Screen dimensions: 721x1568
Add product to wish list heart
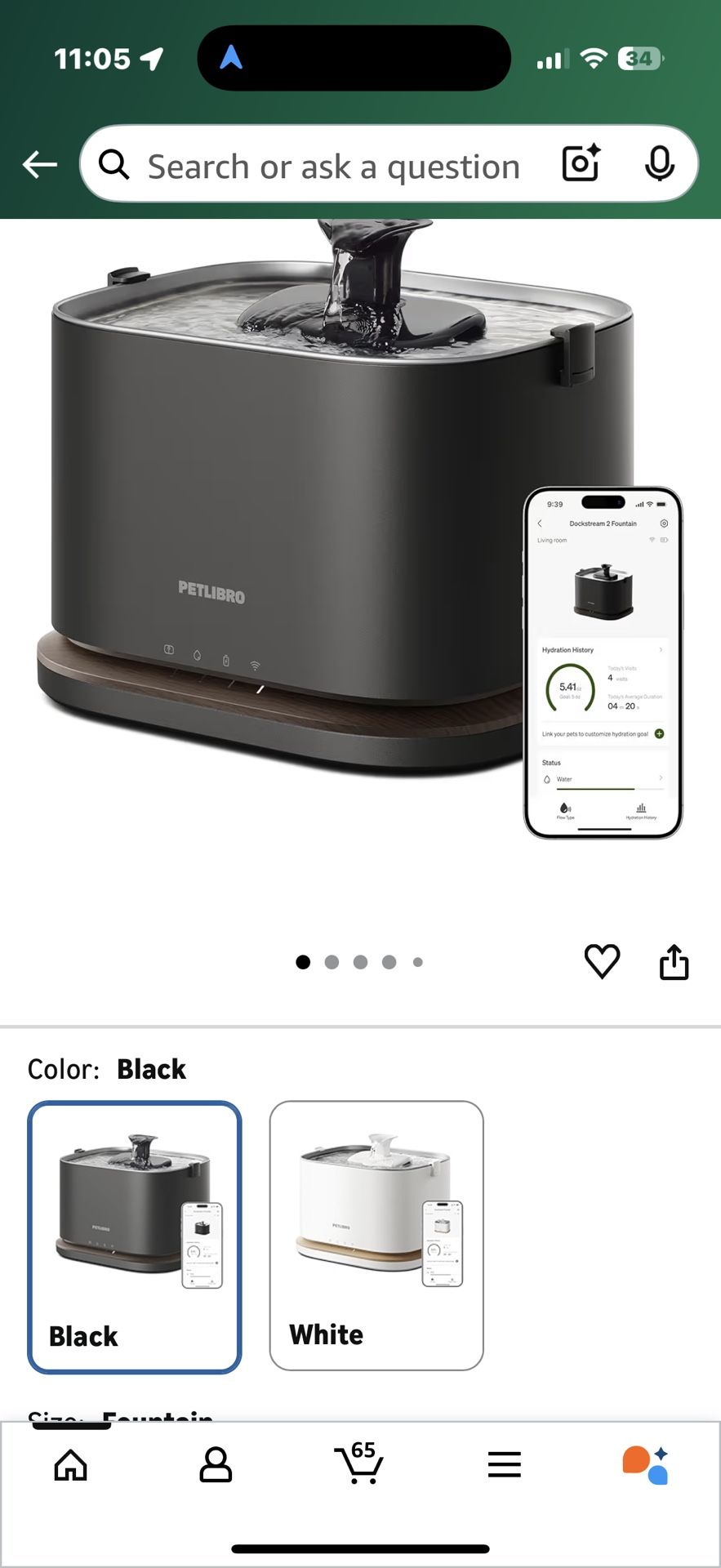[x=602, y=961]
